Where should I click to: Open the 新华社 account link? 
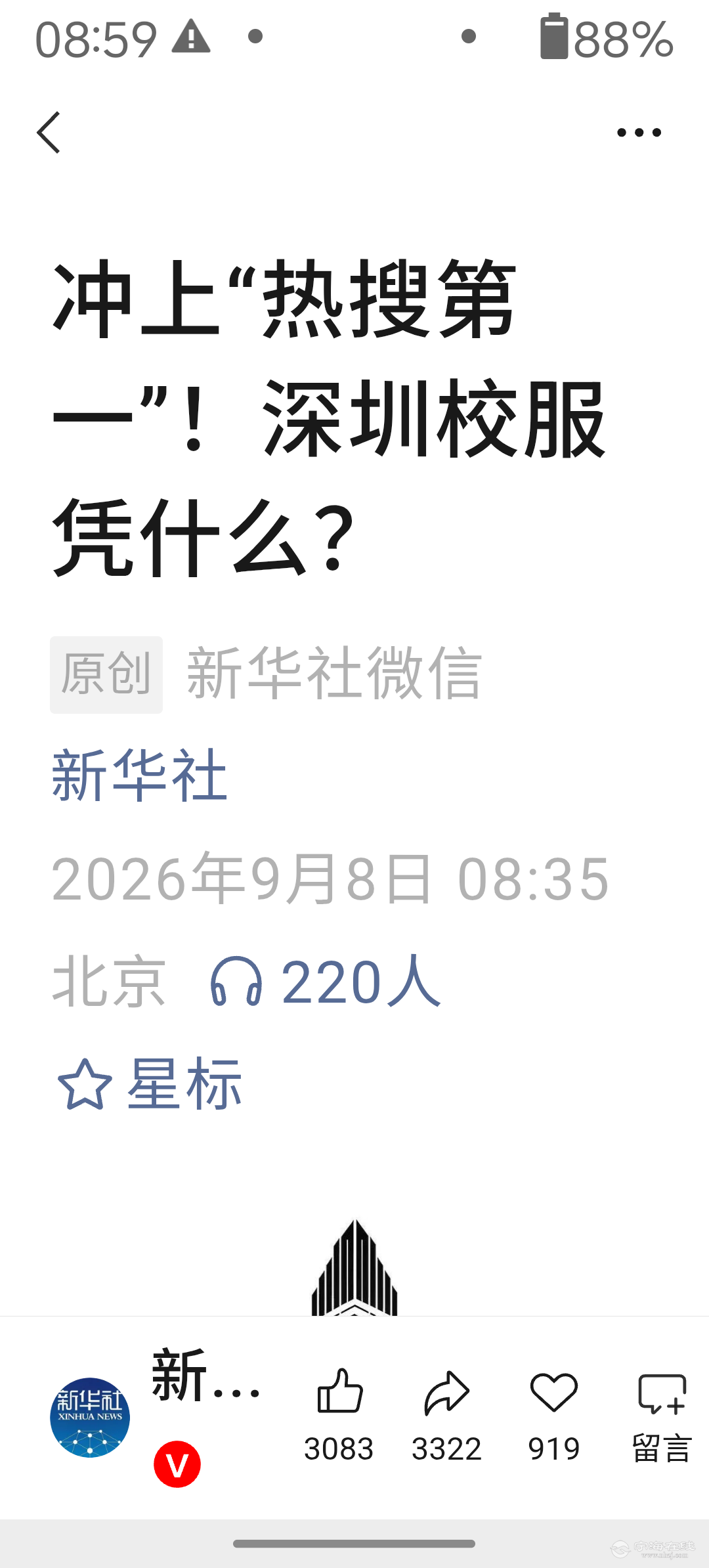[139, 776]
